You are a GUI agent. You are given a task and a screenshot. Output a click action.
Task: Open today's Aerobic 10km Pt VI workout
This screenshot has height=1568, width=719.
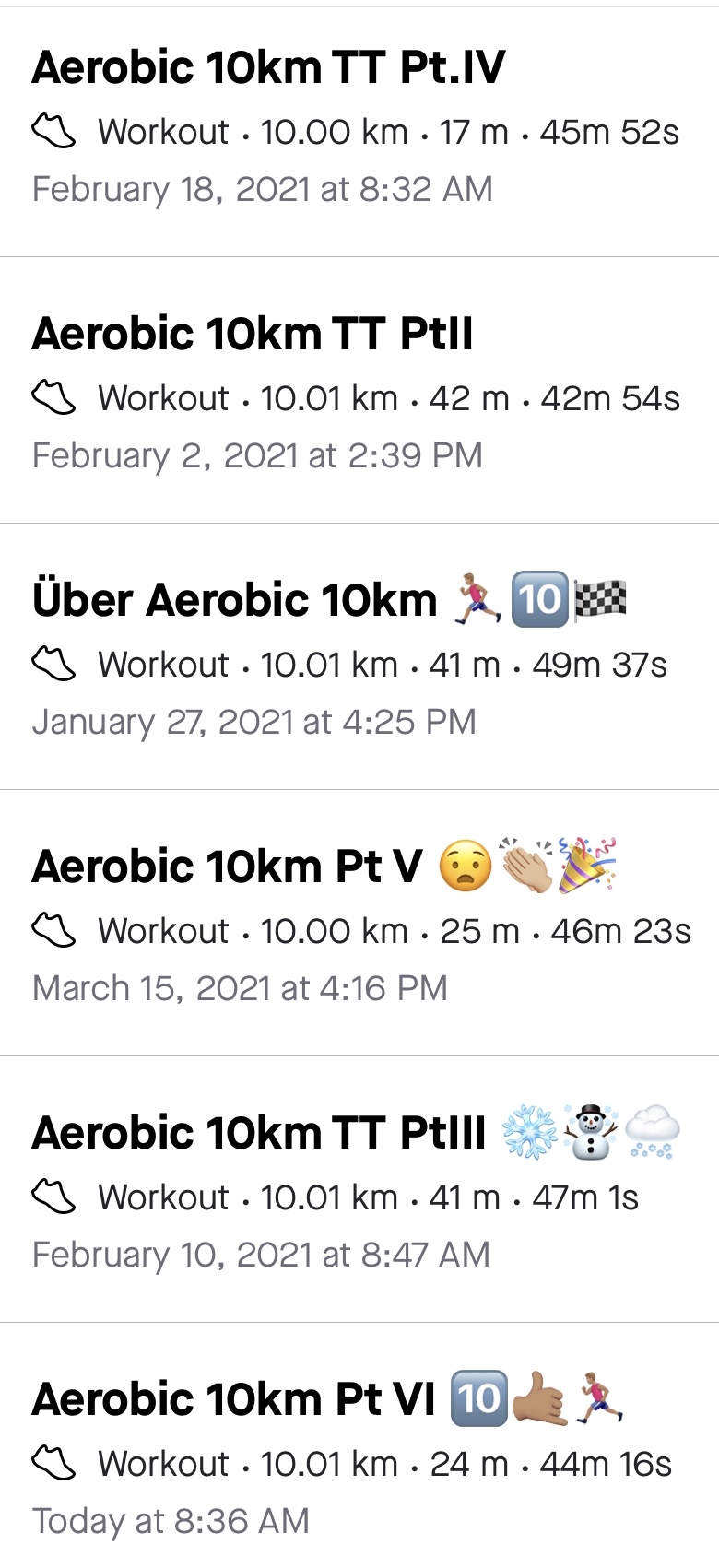pos(233,1400)
